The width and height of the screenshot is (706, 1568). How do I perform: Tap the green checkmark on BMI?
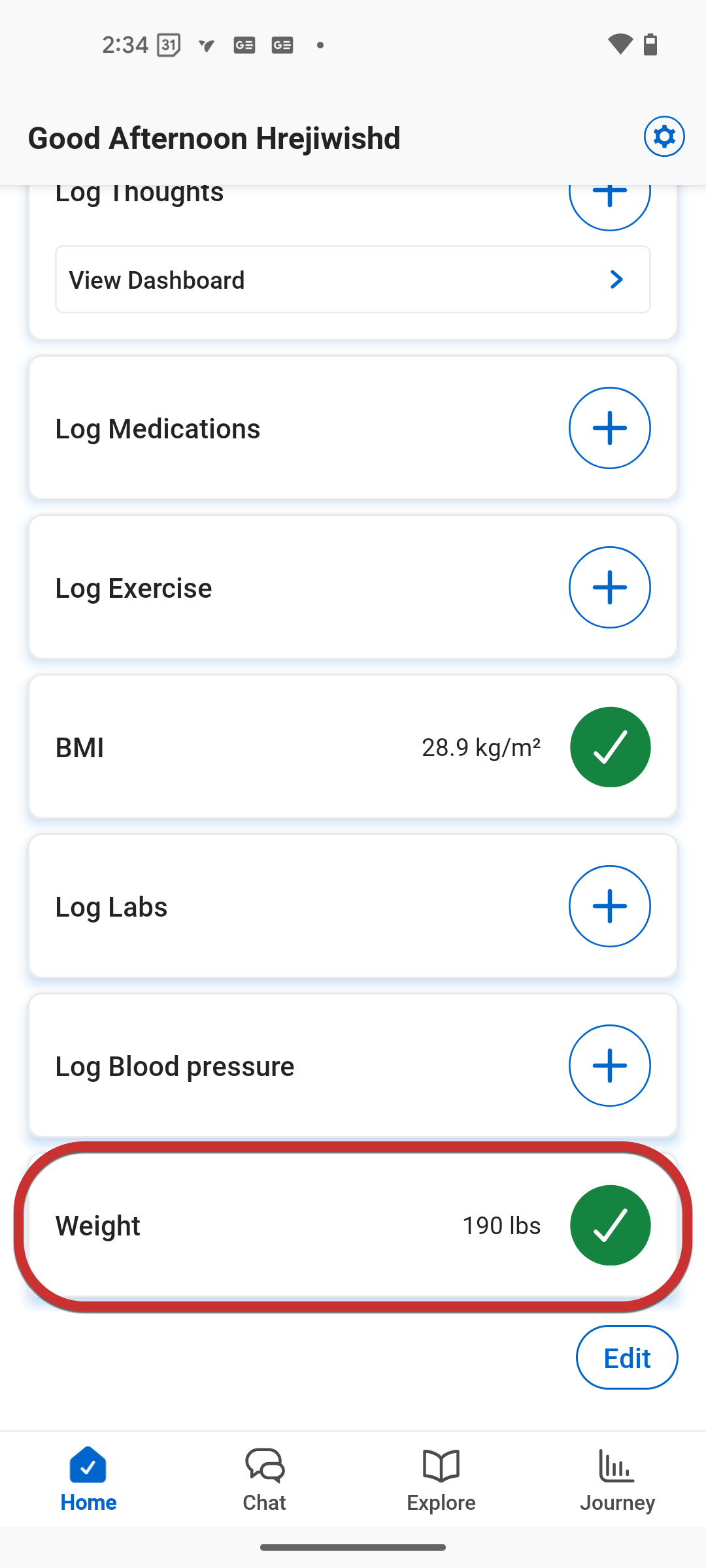610,747
